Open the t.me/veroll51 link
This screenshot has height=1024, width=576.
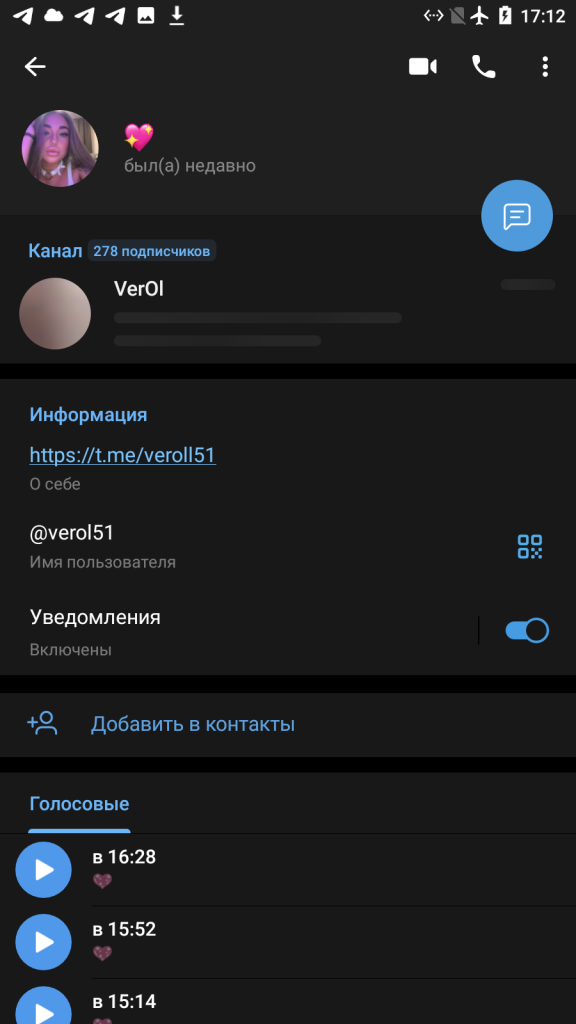coord(123,455)
